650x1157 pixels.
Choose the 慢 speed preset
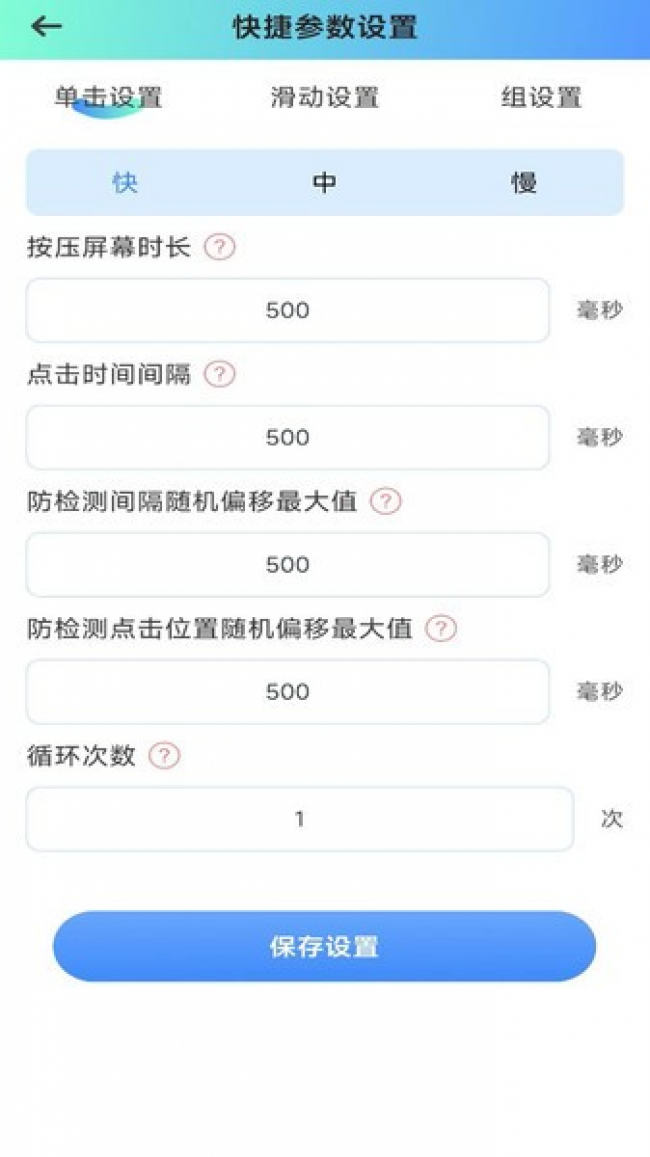tap(524, 182)
